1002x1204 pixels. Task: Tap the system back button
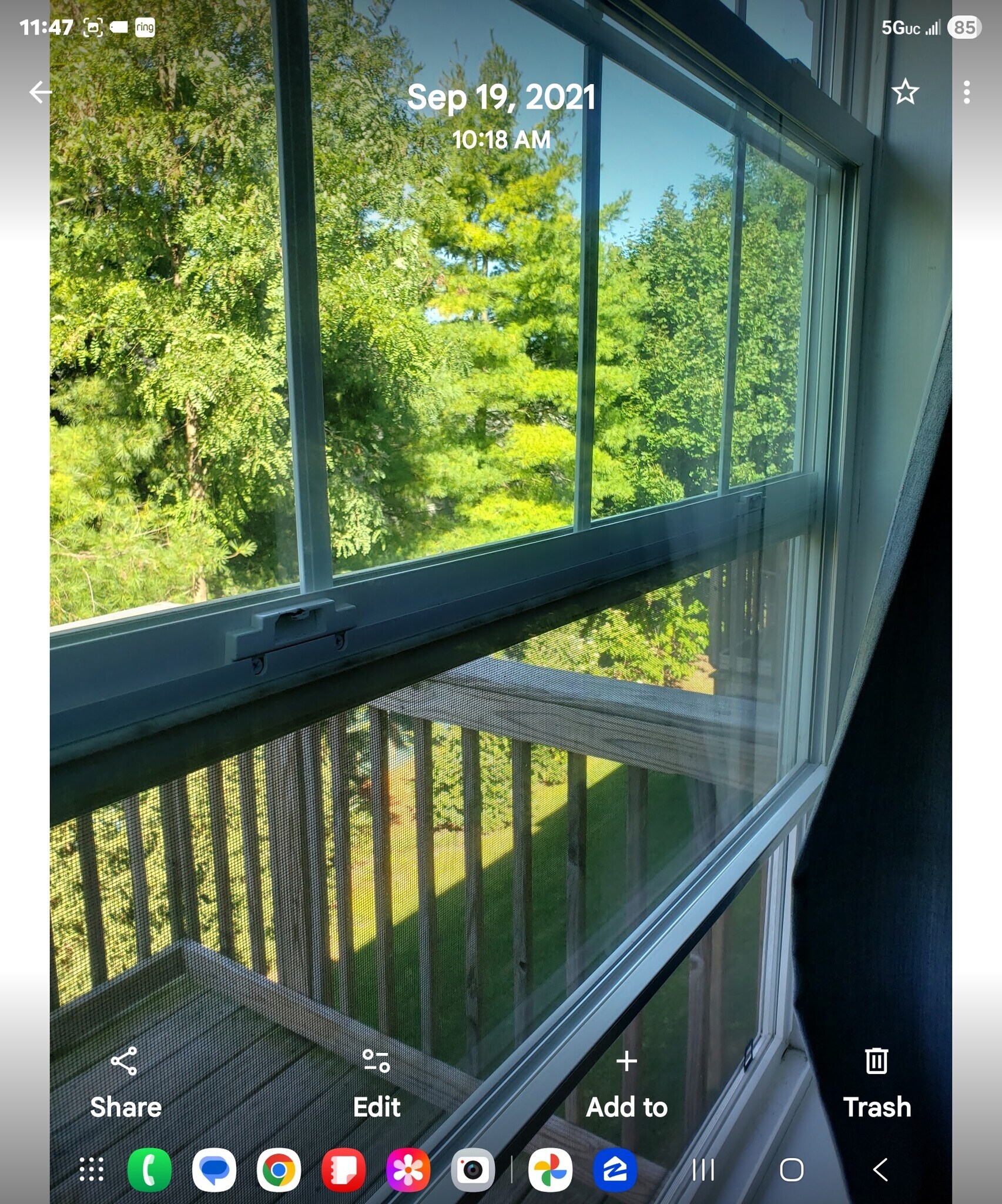880,1169
